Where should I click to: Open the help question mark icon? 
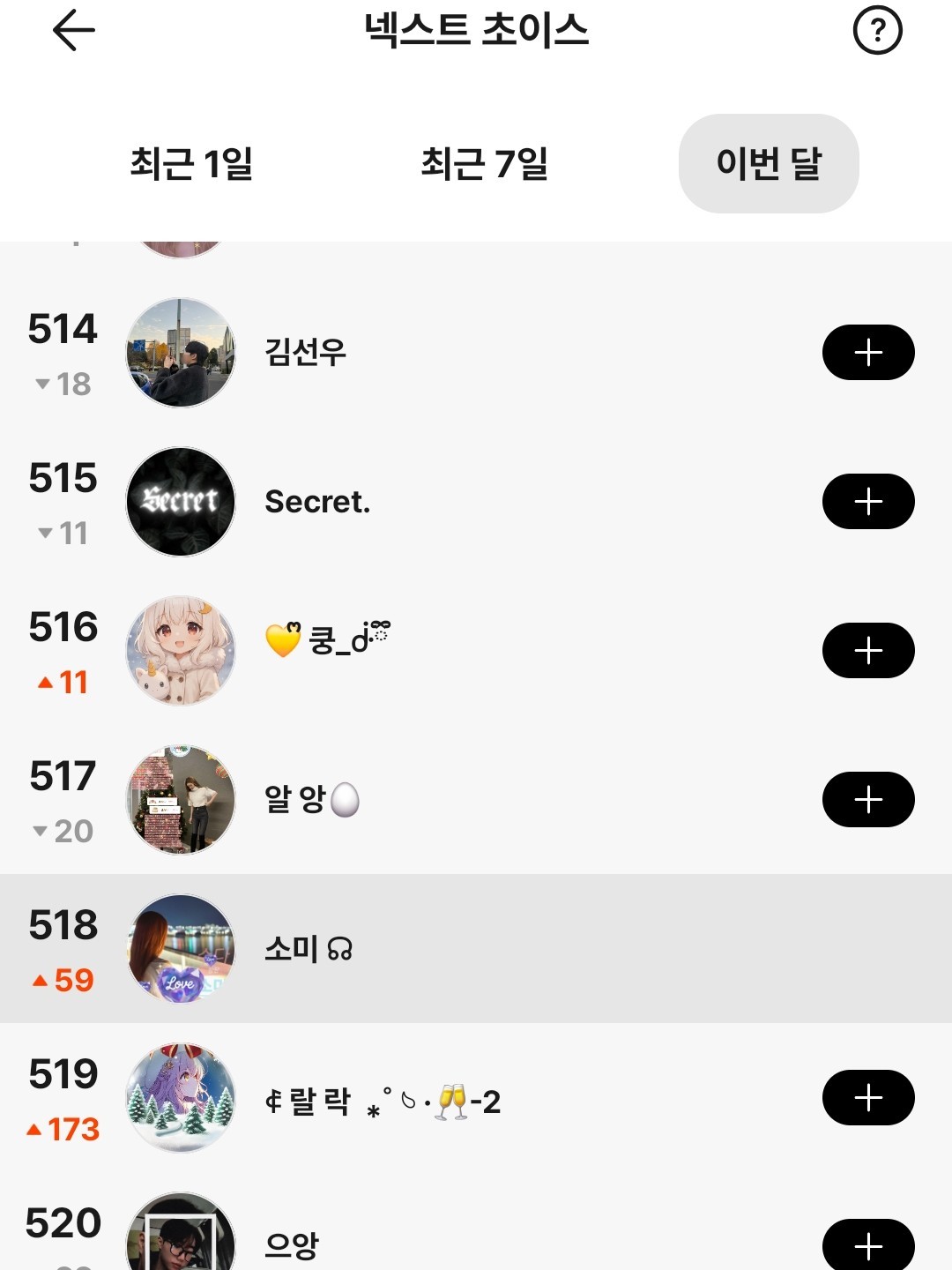coord(877,32)
